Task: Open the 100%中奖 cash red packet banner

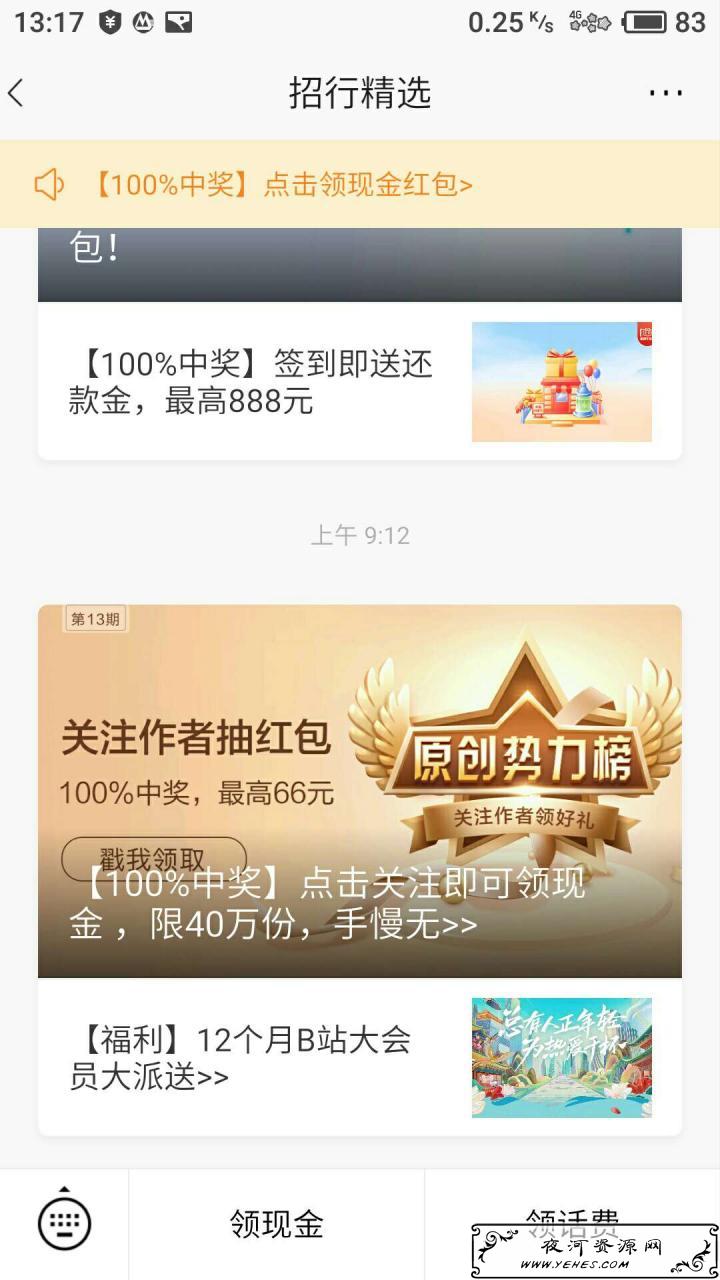Action: pyautogui.click(x=280, y=185)
